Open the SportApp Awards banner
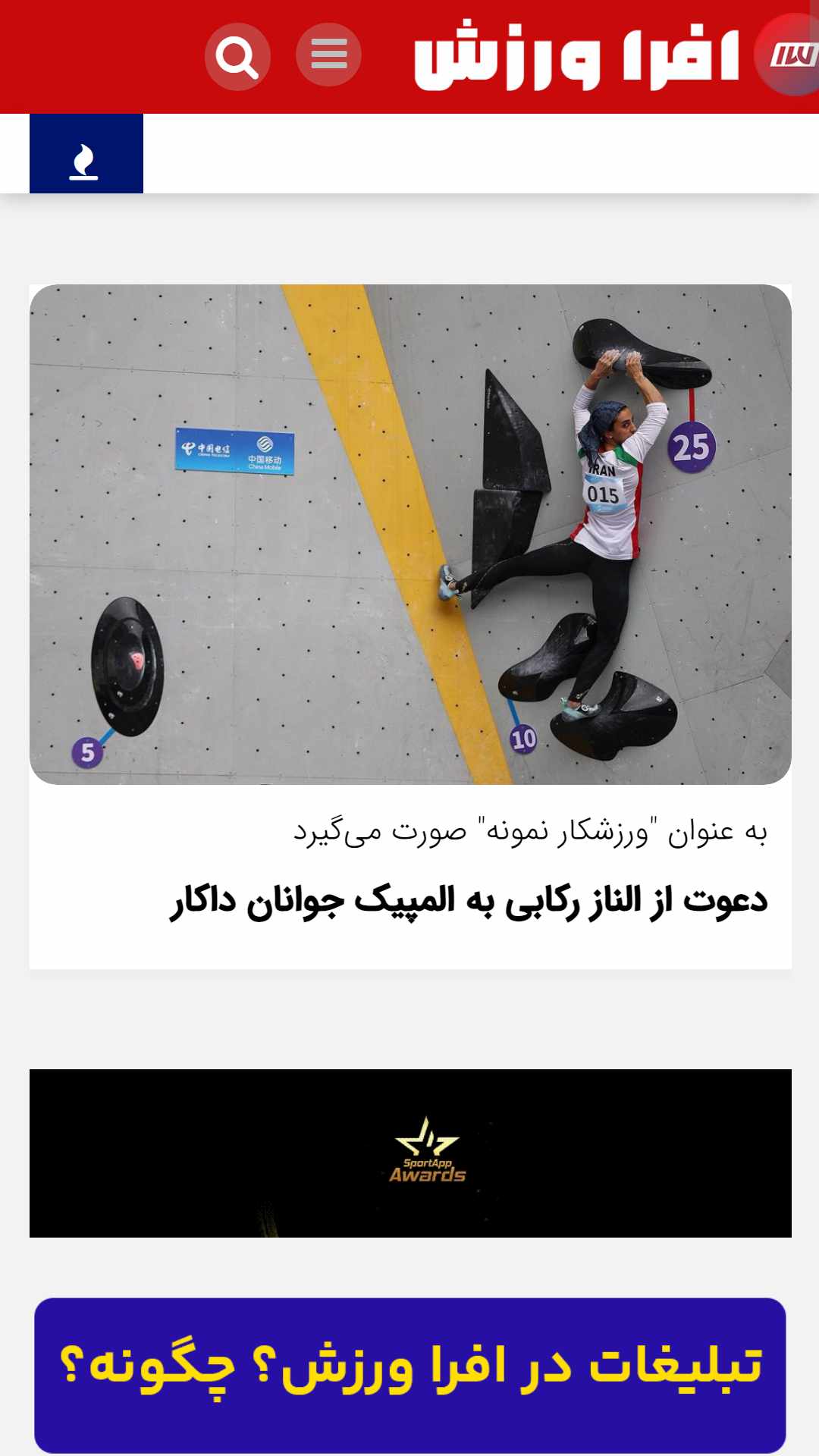 point(410,1153)
